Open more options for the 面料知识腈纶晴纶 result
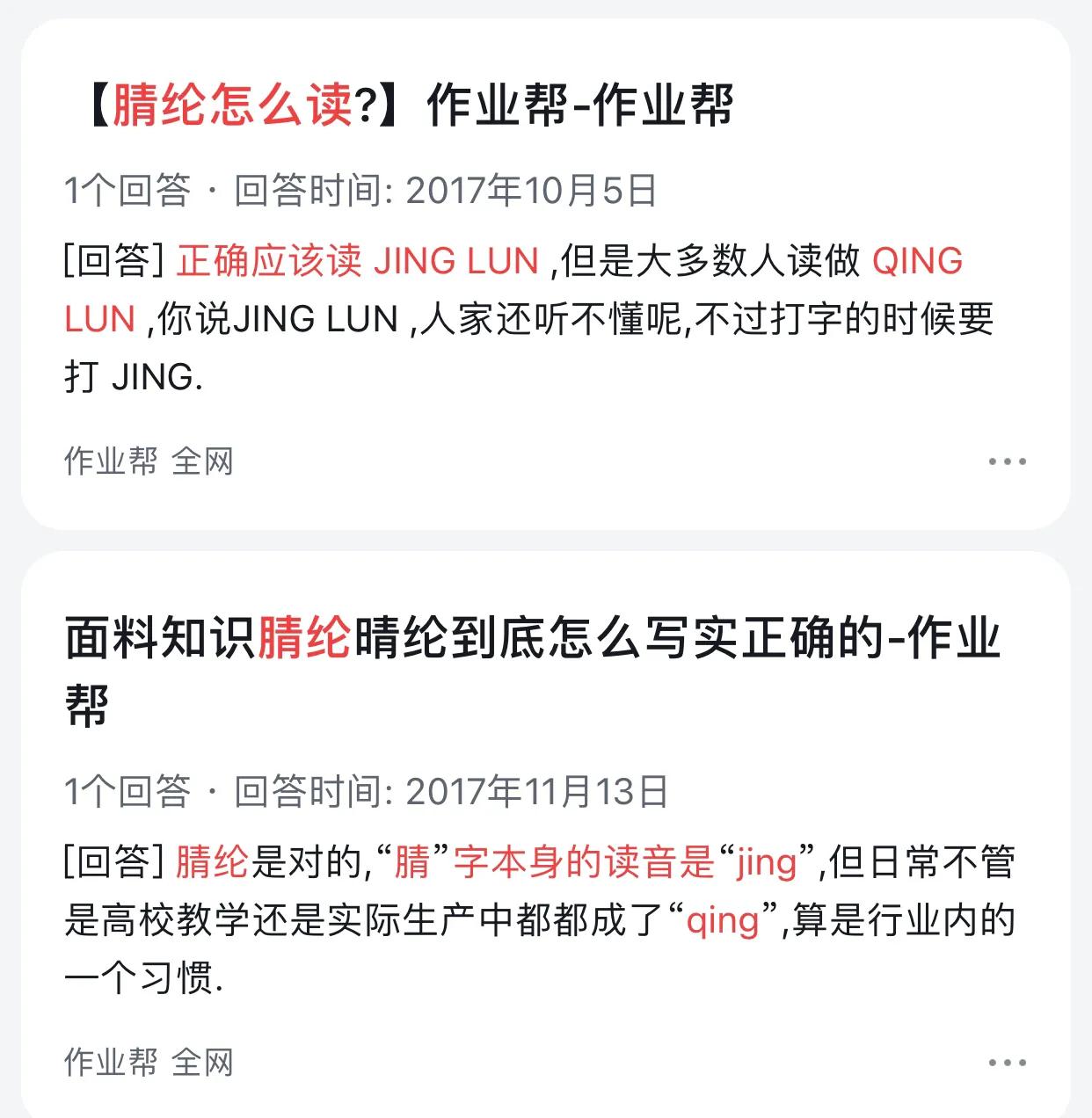This screenshot has width=1092, height=1118. click(x=1007, y=1063)
